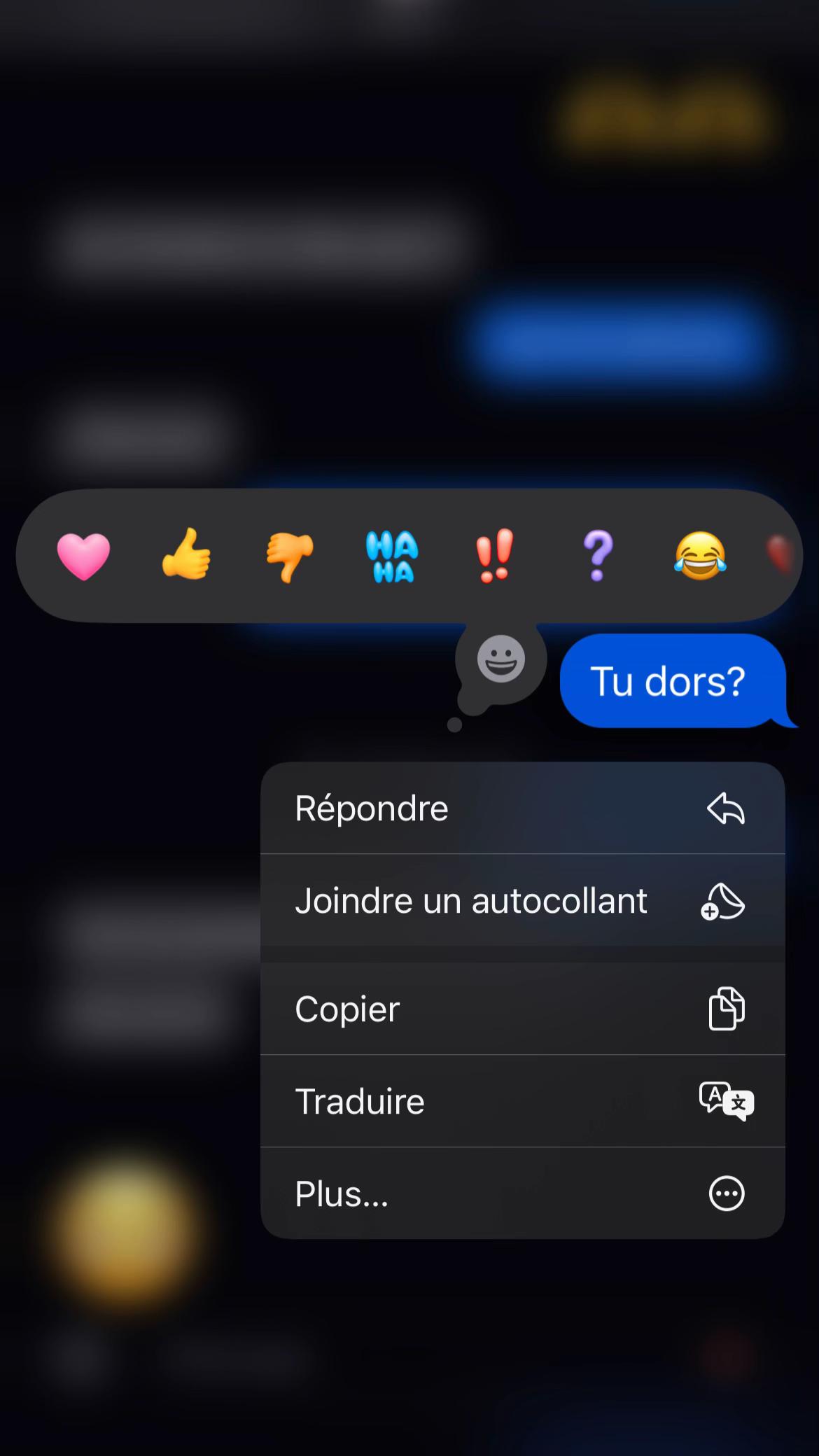
Task: React with the pink heart
Action: [83, 556]
